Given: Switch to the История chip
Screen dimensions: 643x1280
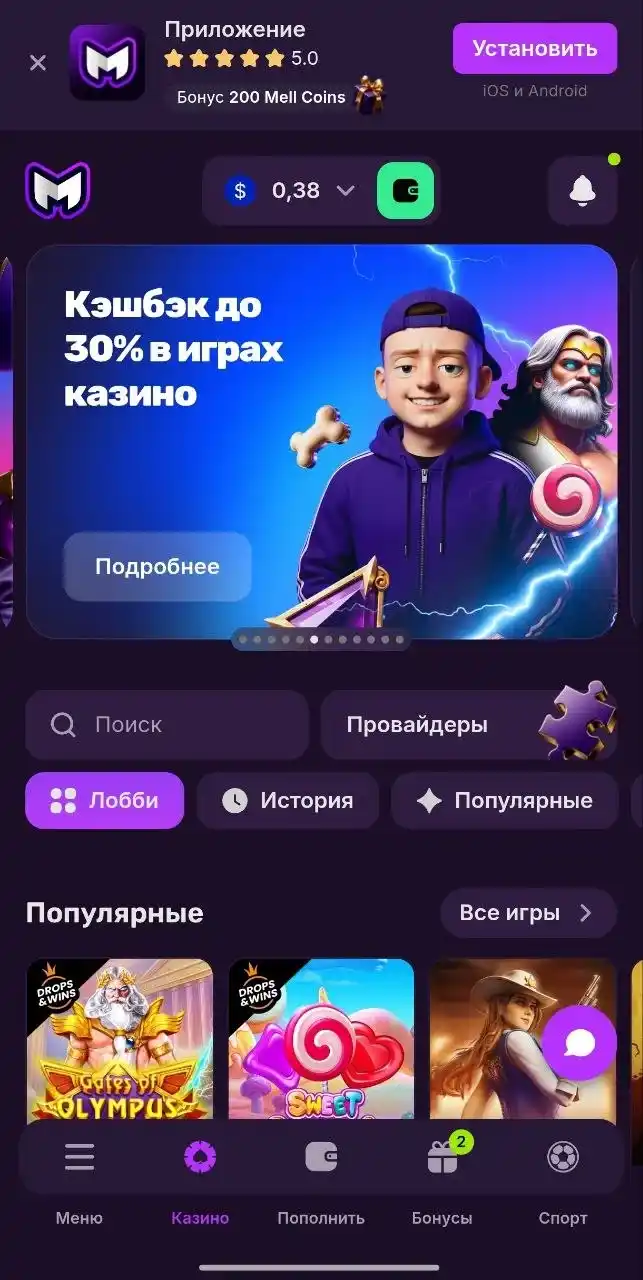Looking at the screenshot, I should tap(288, 801).
